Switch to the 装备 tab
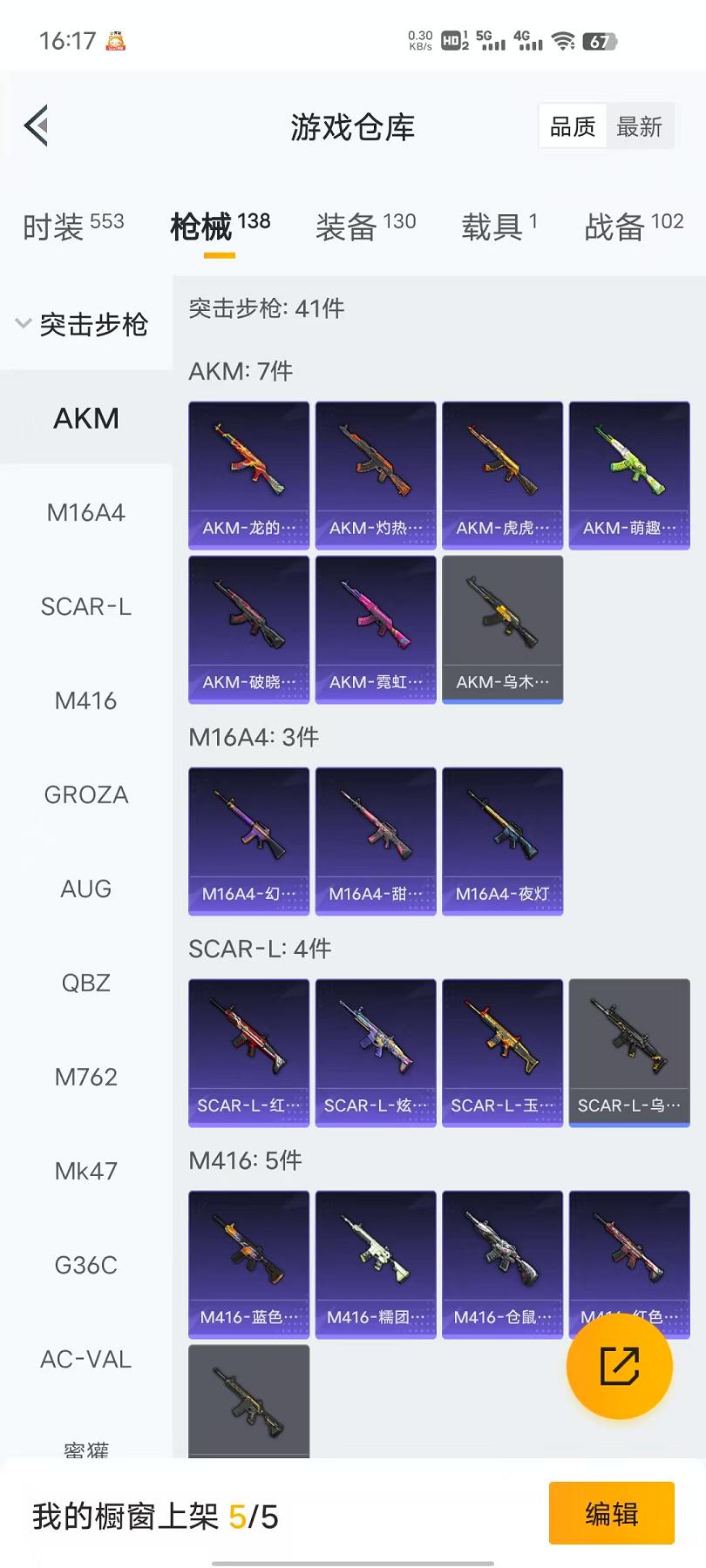Viewport: 706px width, 1568px height. coord(365,226)
